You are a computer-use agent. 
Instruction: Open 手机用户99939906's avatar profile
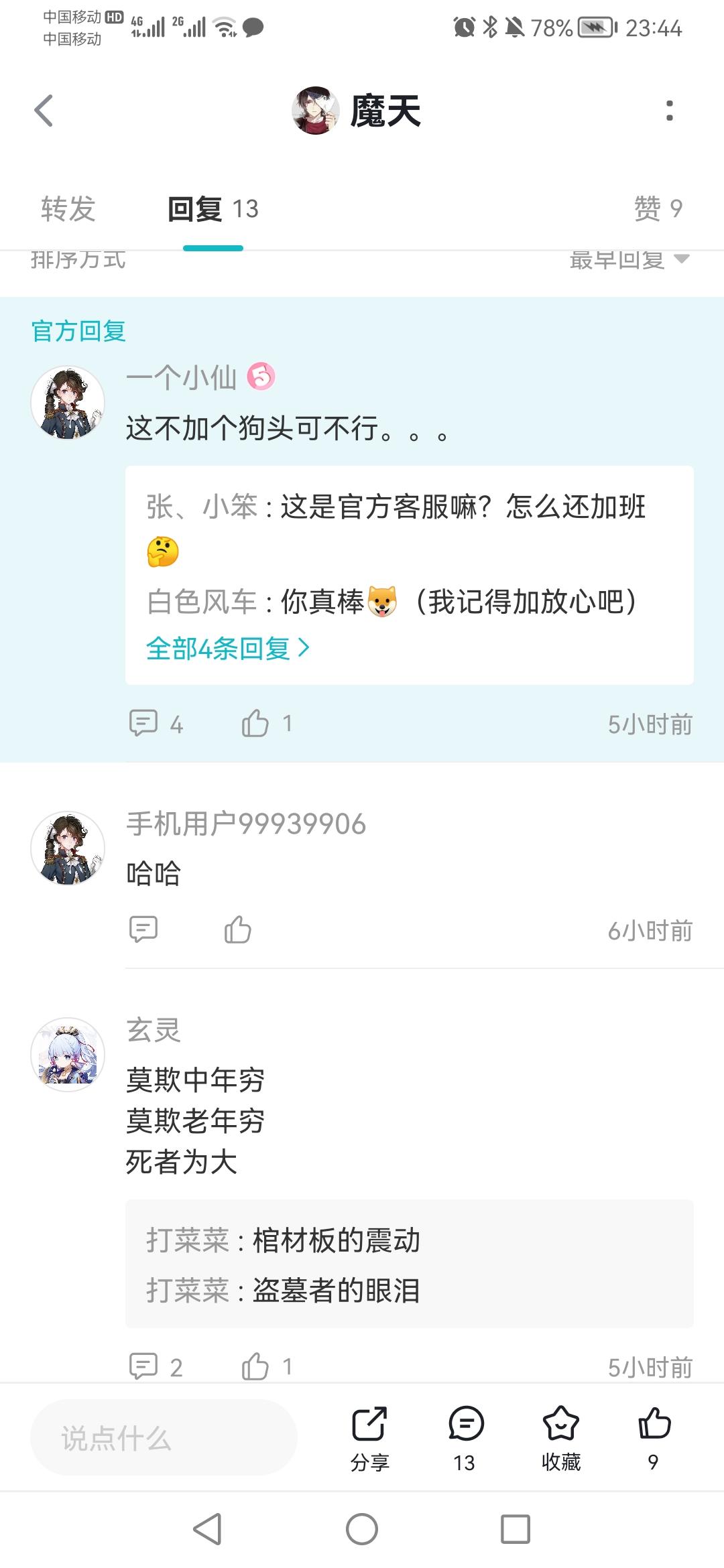[68, 848]
